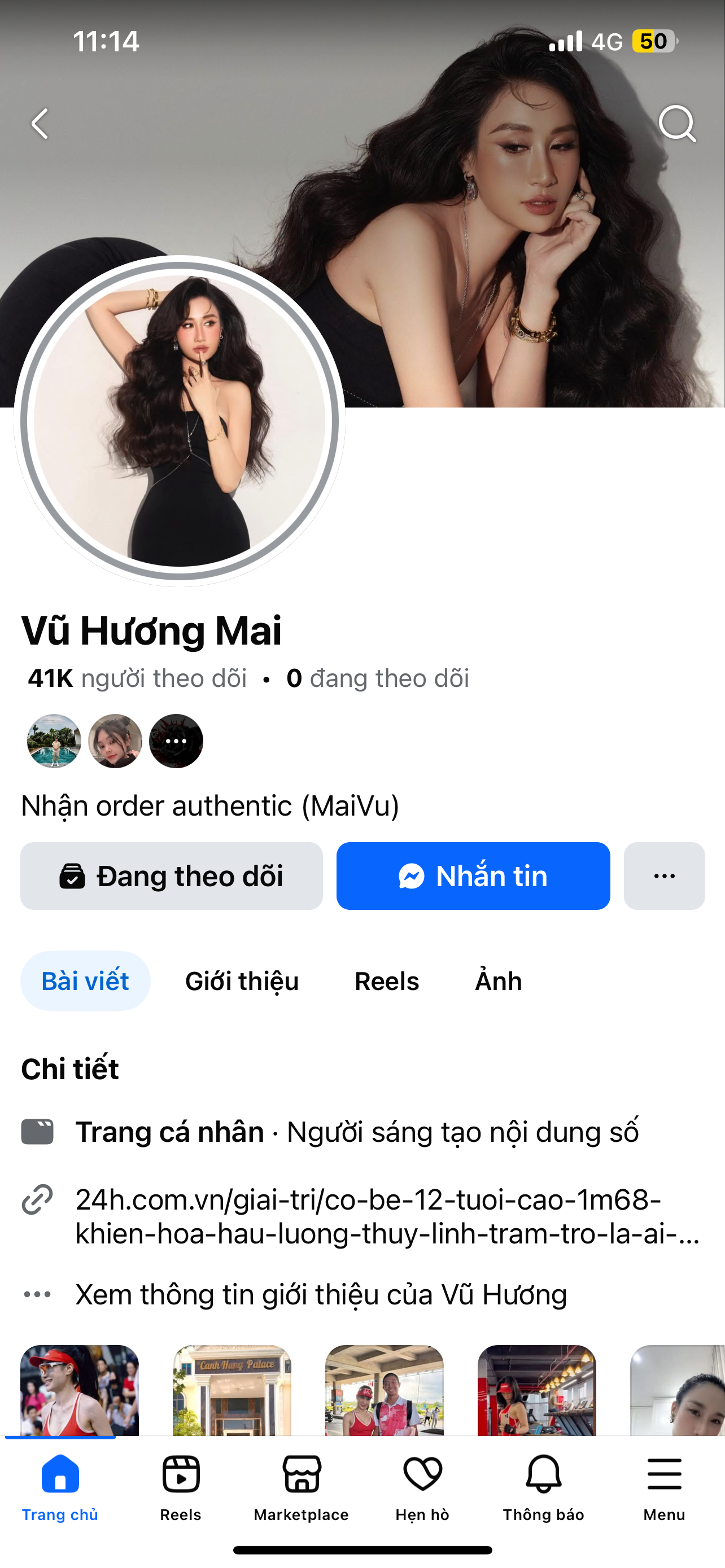Viewport: 725px width, 1568px height.
Task: Select the Bài viết tab
Action: pos(85,981)
